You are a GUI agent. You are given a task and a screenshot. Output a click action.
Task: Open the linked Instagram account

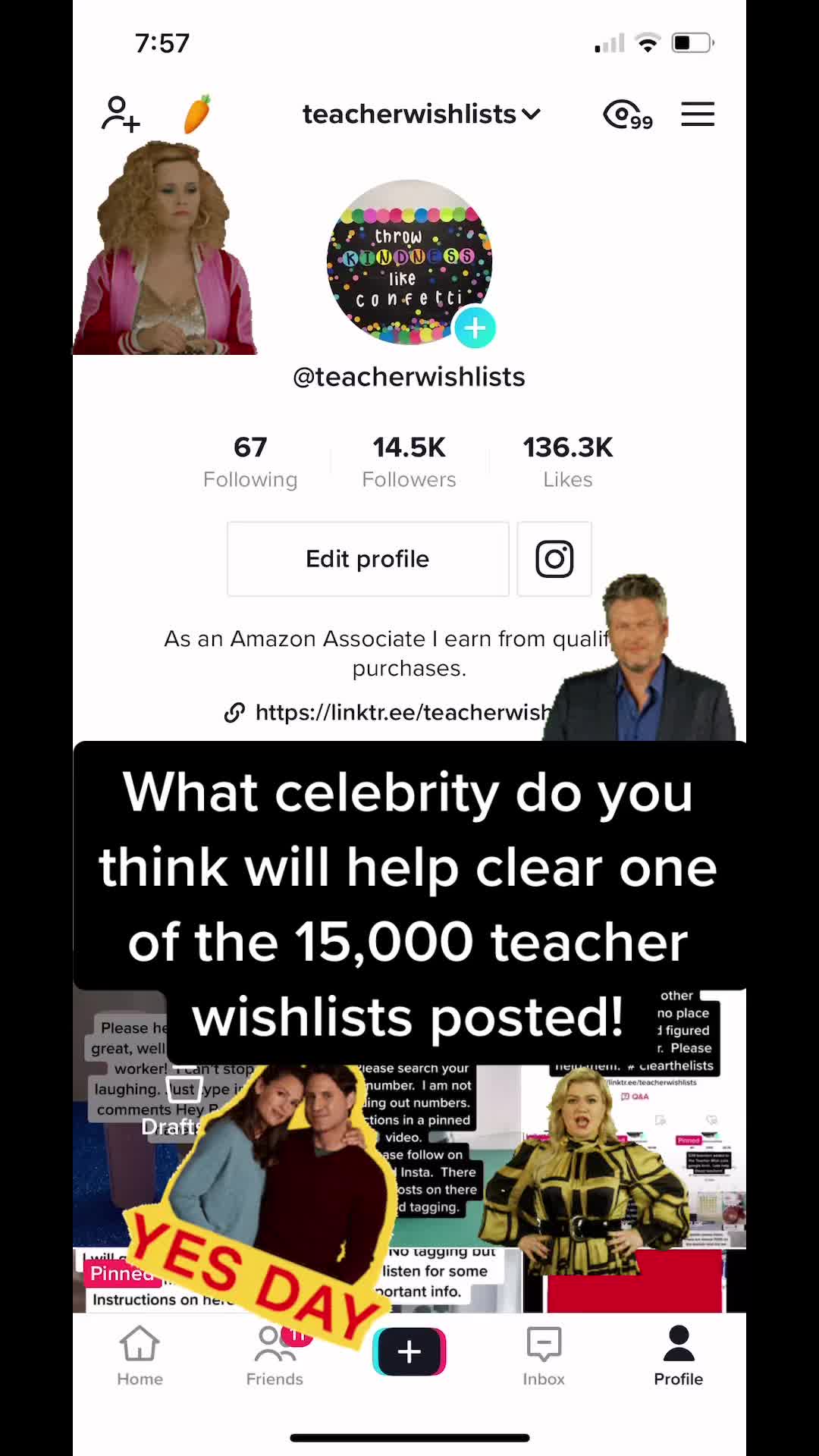pos(554,559)
